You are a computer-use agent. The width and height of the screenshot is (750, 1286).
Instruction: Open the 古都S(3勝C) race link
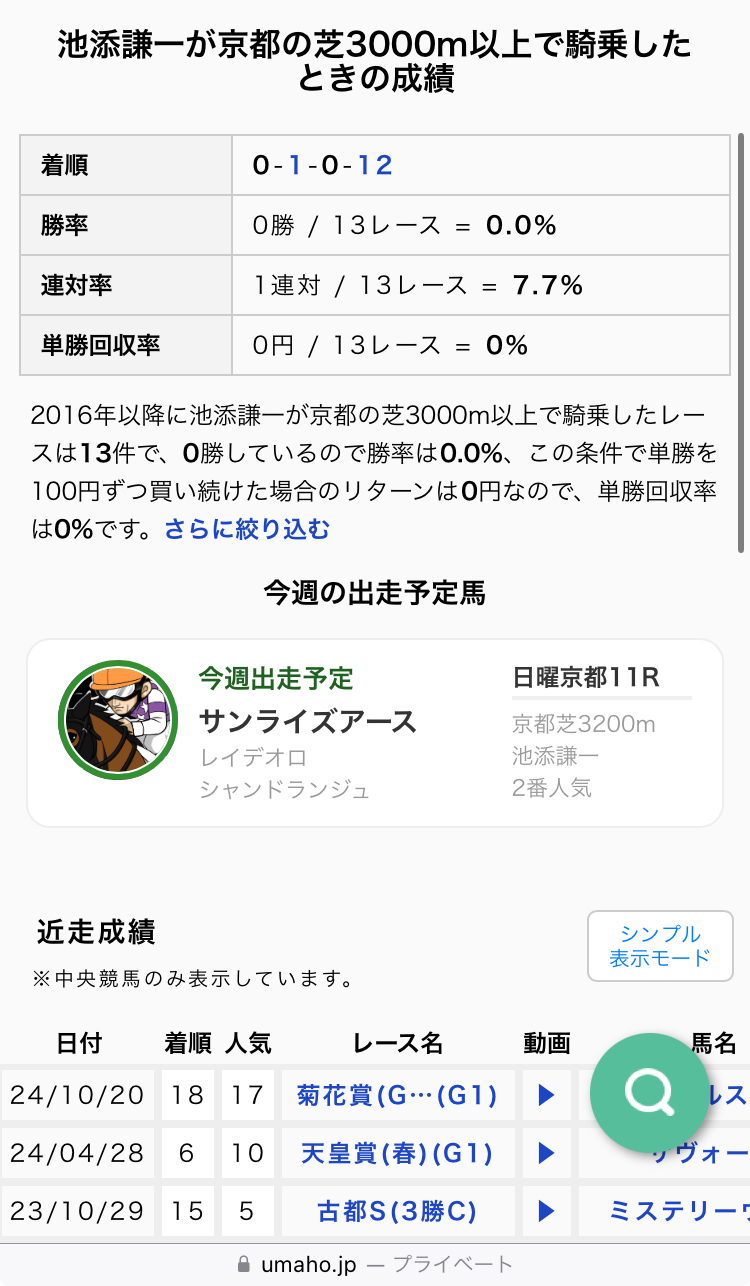(397, 1211)
